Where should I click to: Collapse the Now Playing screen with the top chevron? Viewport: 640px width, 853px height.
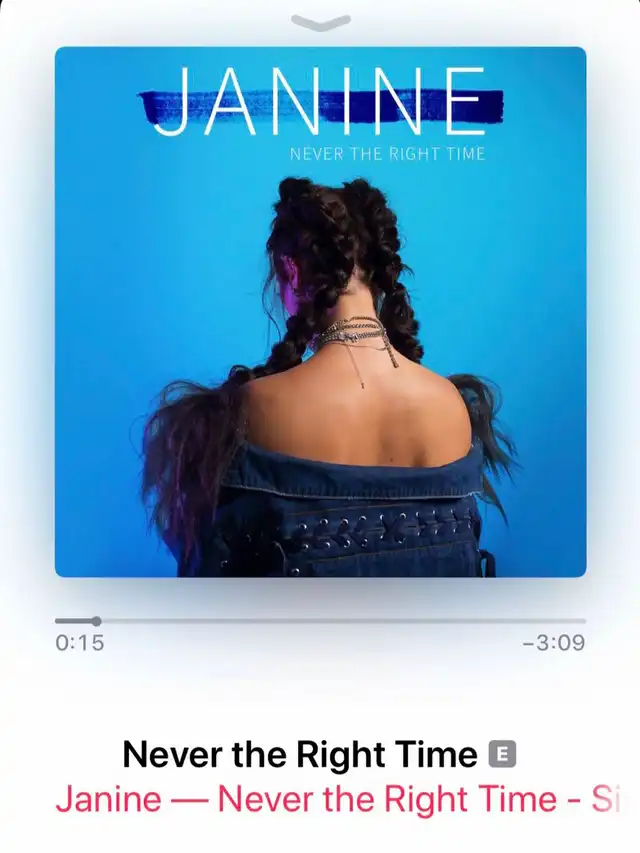[x=320, y=22]
